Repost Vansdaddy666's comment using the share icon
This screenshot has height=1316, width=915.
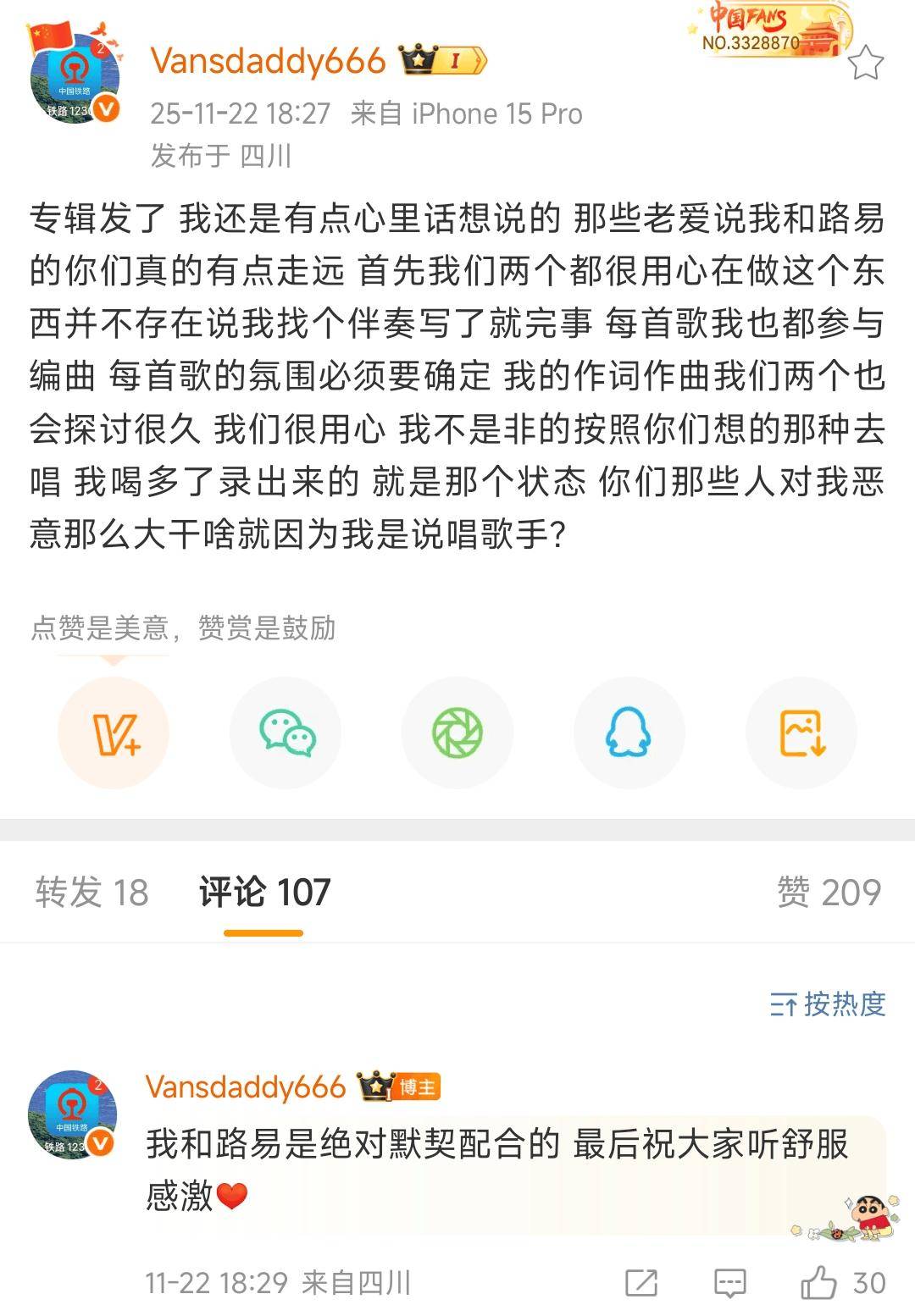pos(641,1283)
